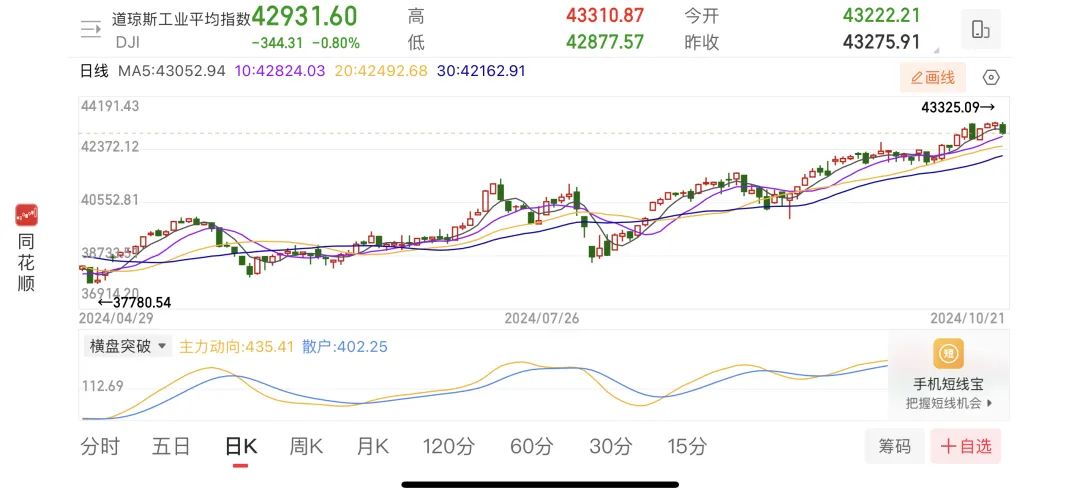Screen dimensions: 1080x498
Task: Open the 画线 drawing tool
Action: [932, 77]
